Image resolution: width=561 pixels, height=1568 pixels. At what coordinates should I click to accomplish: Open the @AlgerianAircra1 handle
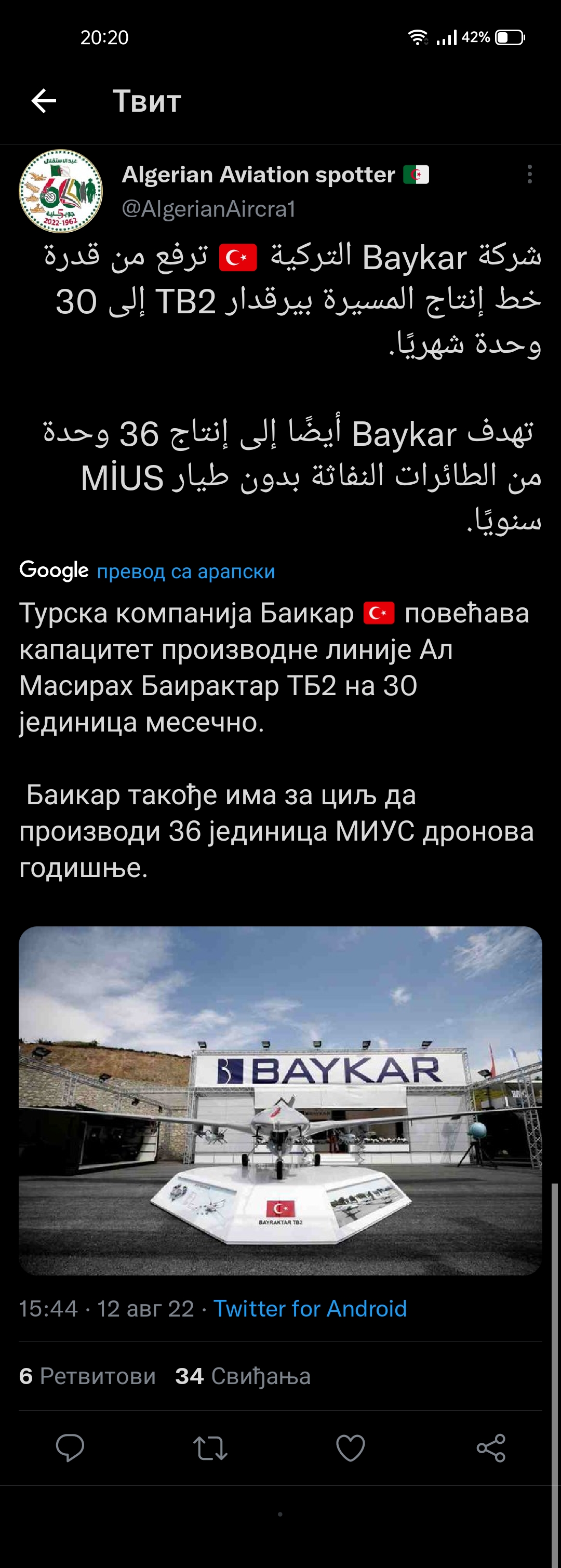click(209, 209)
